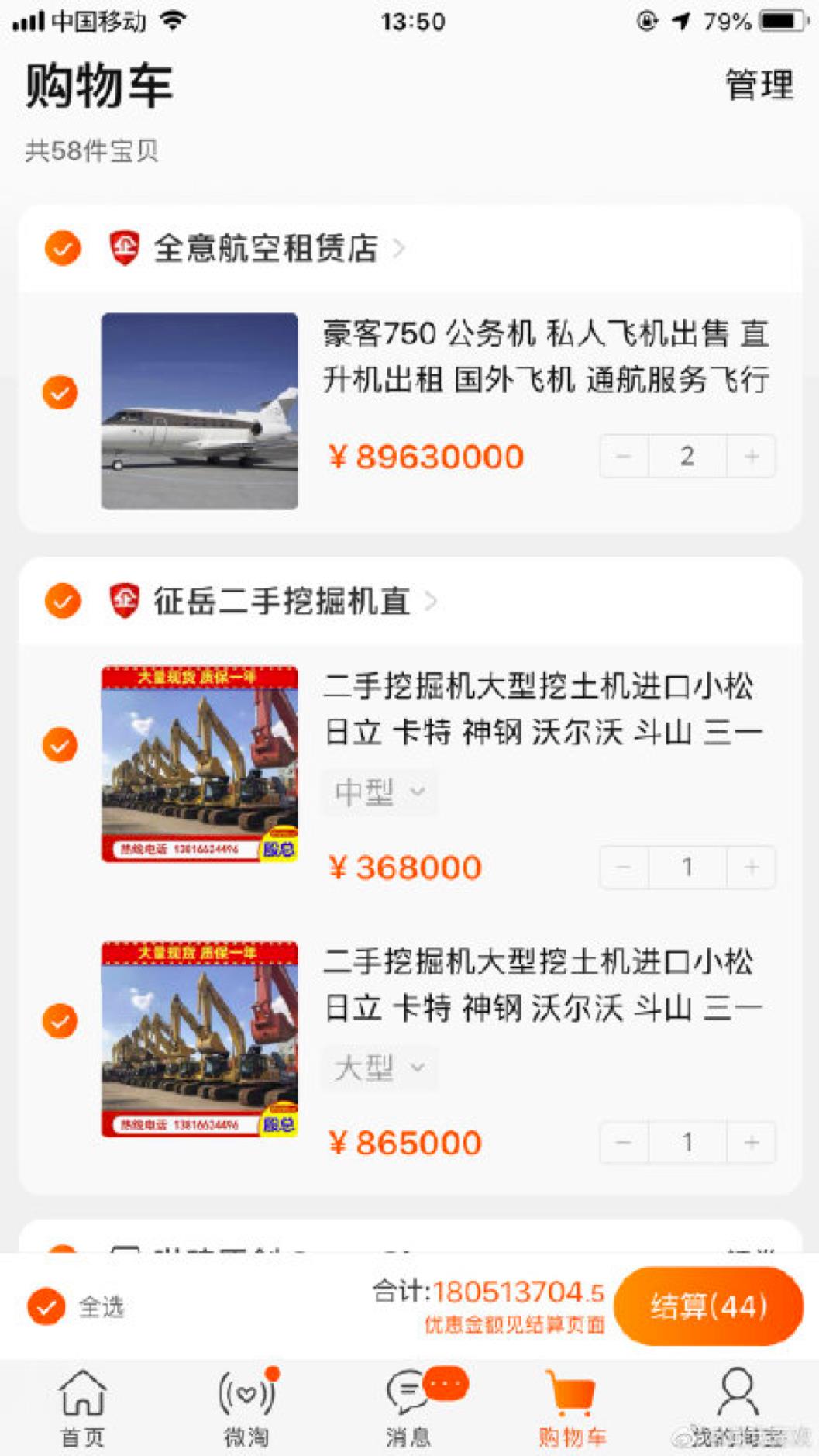The image size is (819, 1456).
Task: Open the 豪客750 公务机 product image
Action: [x=199, y=410]
